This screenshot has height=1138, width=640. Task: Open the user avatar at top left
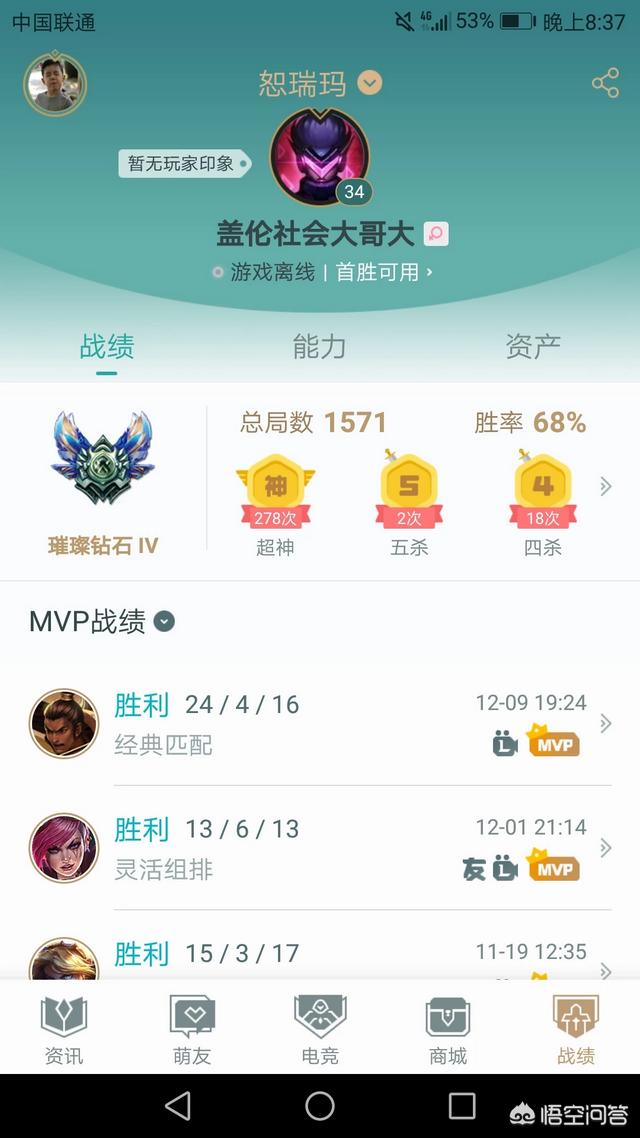[55, 84]
